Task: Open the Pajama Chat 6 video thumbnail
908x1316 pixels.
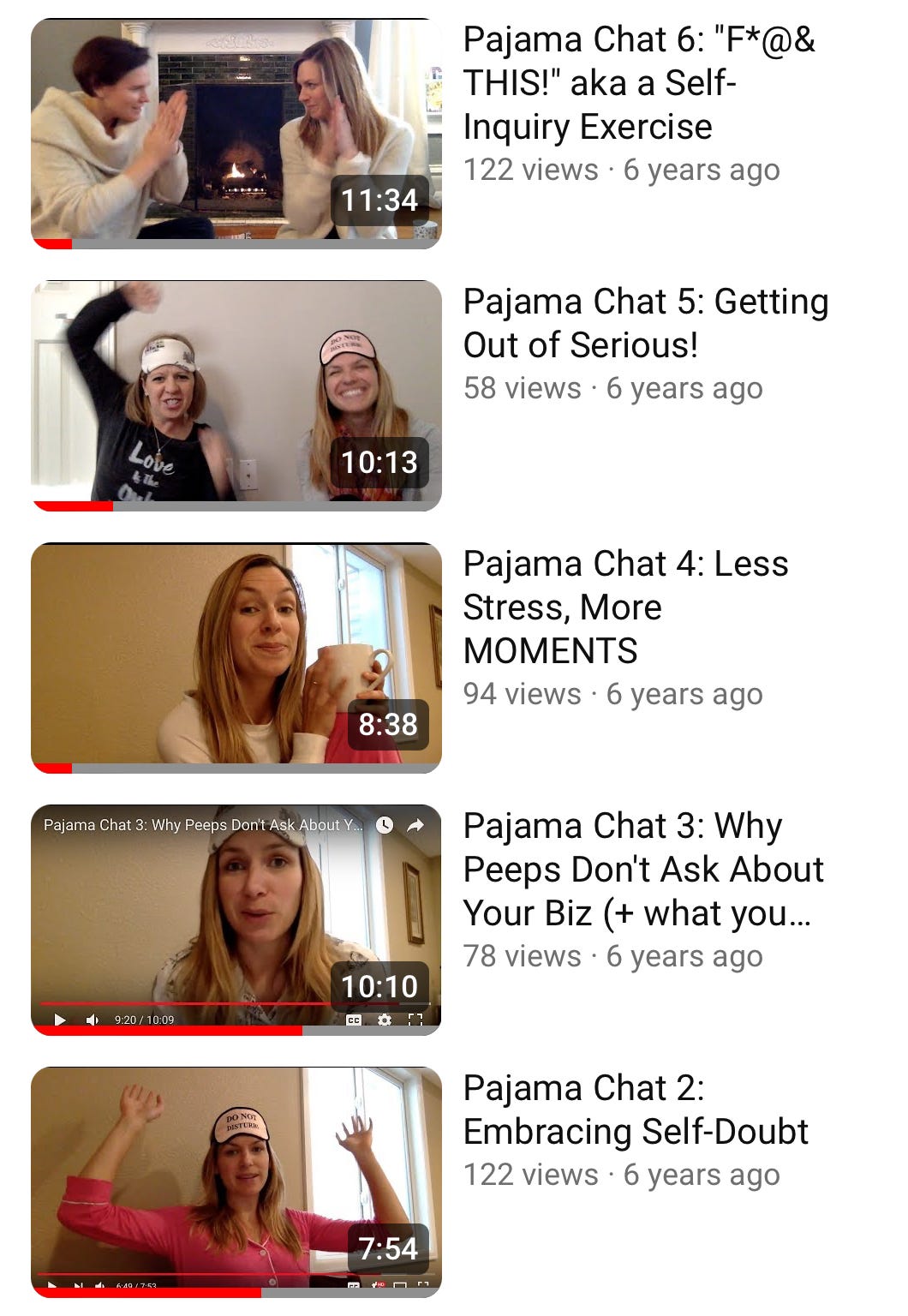Action: pos(236,133)
